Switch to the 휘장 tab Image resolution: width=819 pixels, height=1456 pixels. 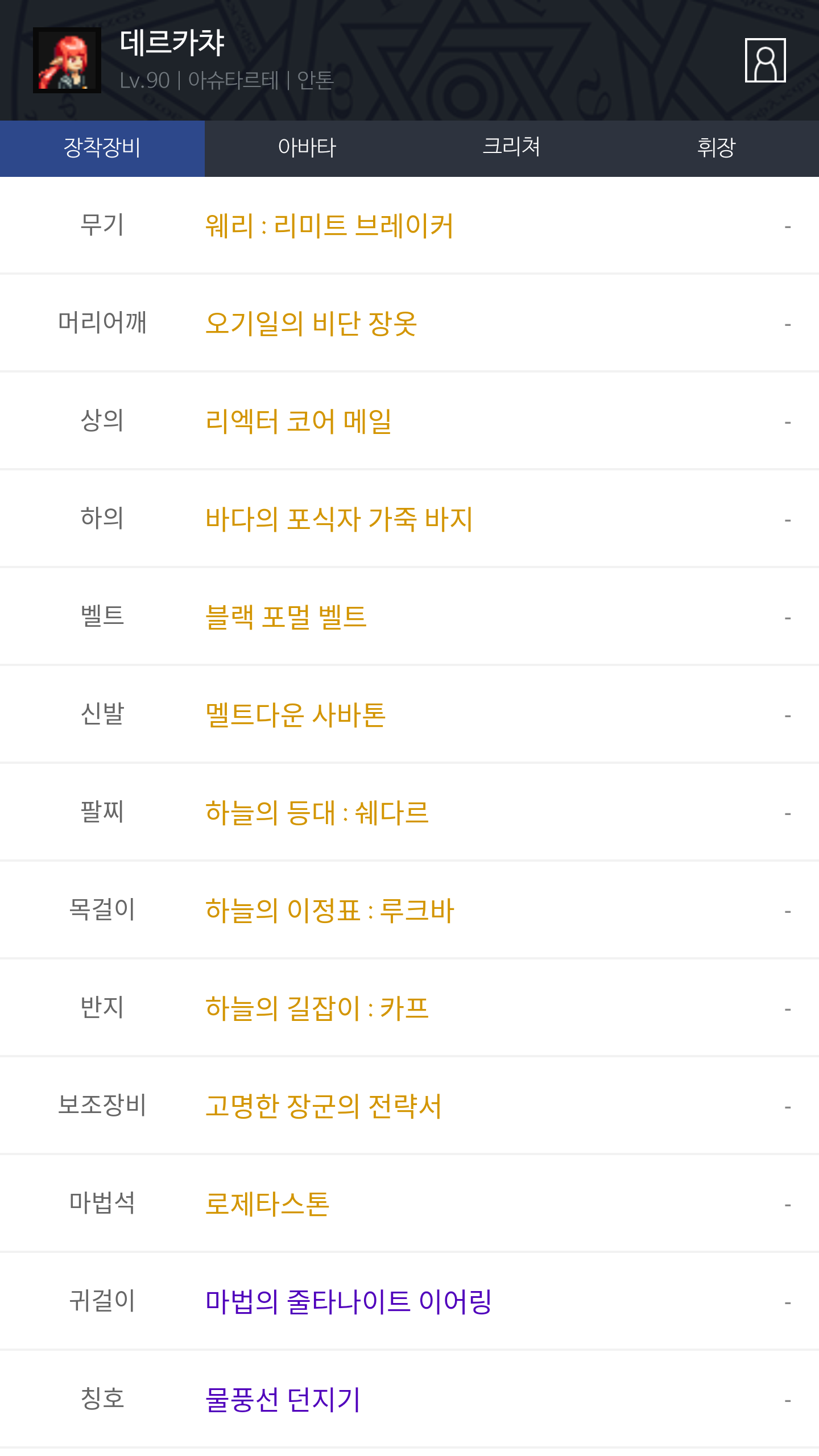point(716,148)
